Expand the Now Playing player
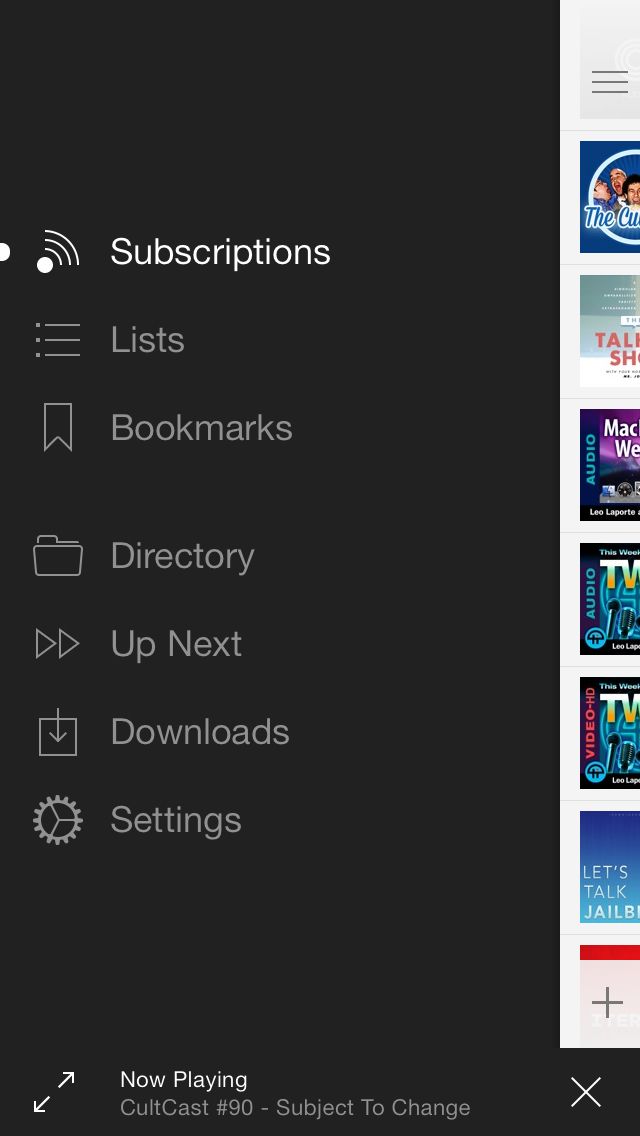 (54, 1092)
